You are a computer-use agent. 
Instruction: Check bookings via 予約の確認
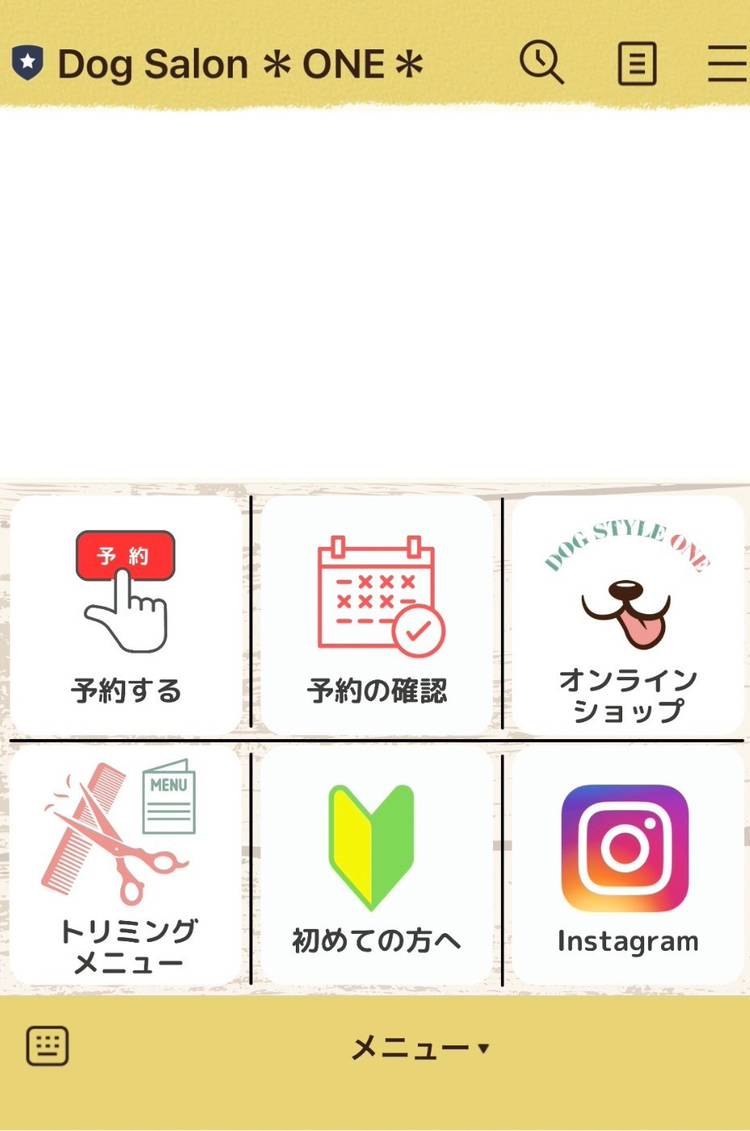(376, 616)
